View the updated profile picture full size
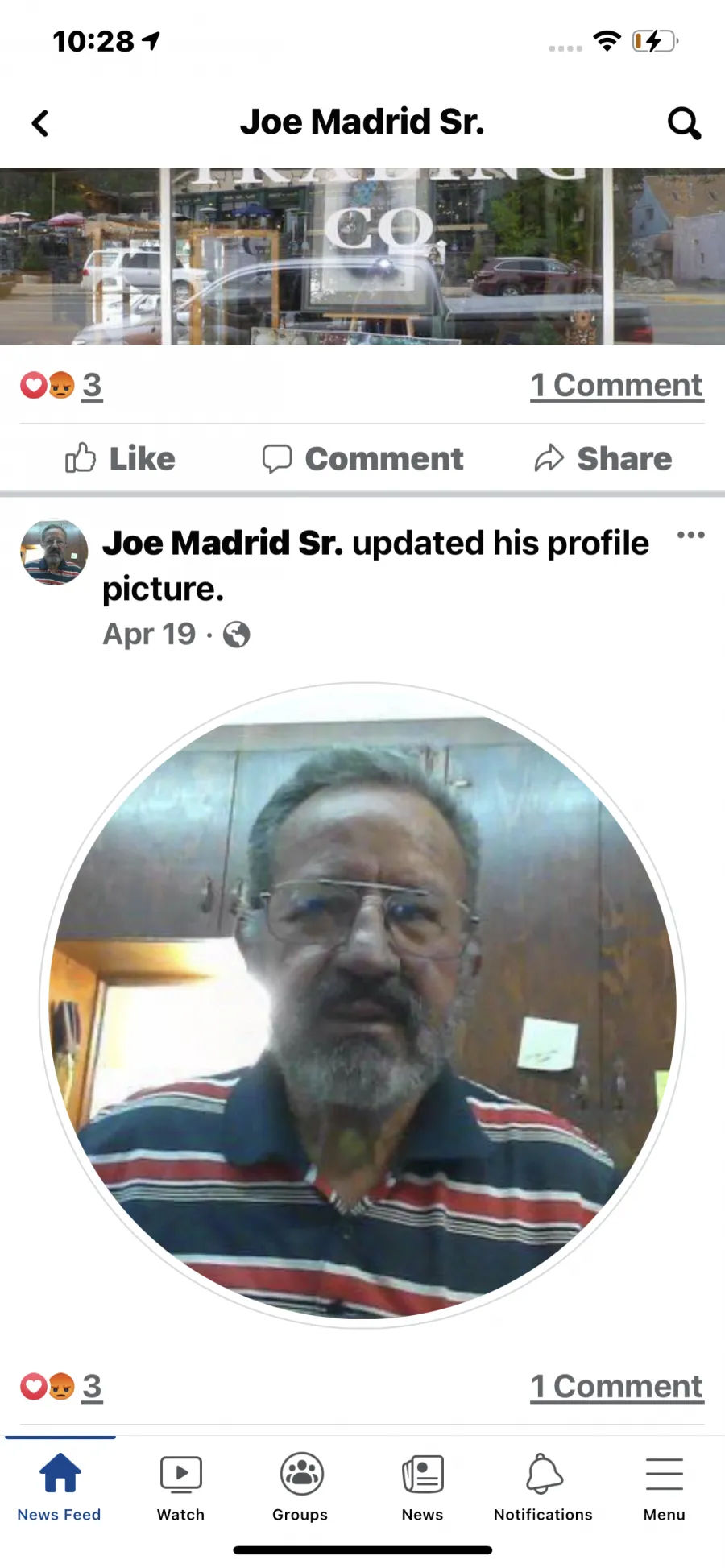 (362, 1005)
